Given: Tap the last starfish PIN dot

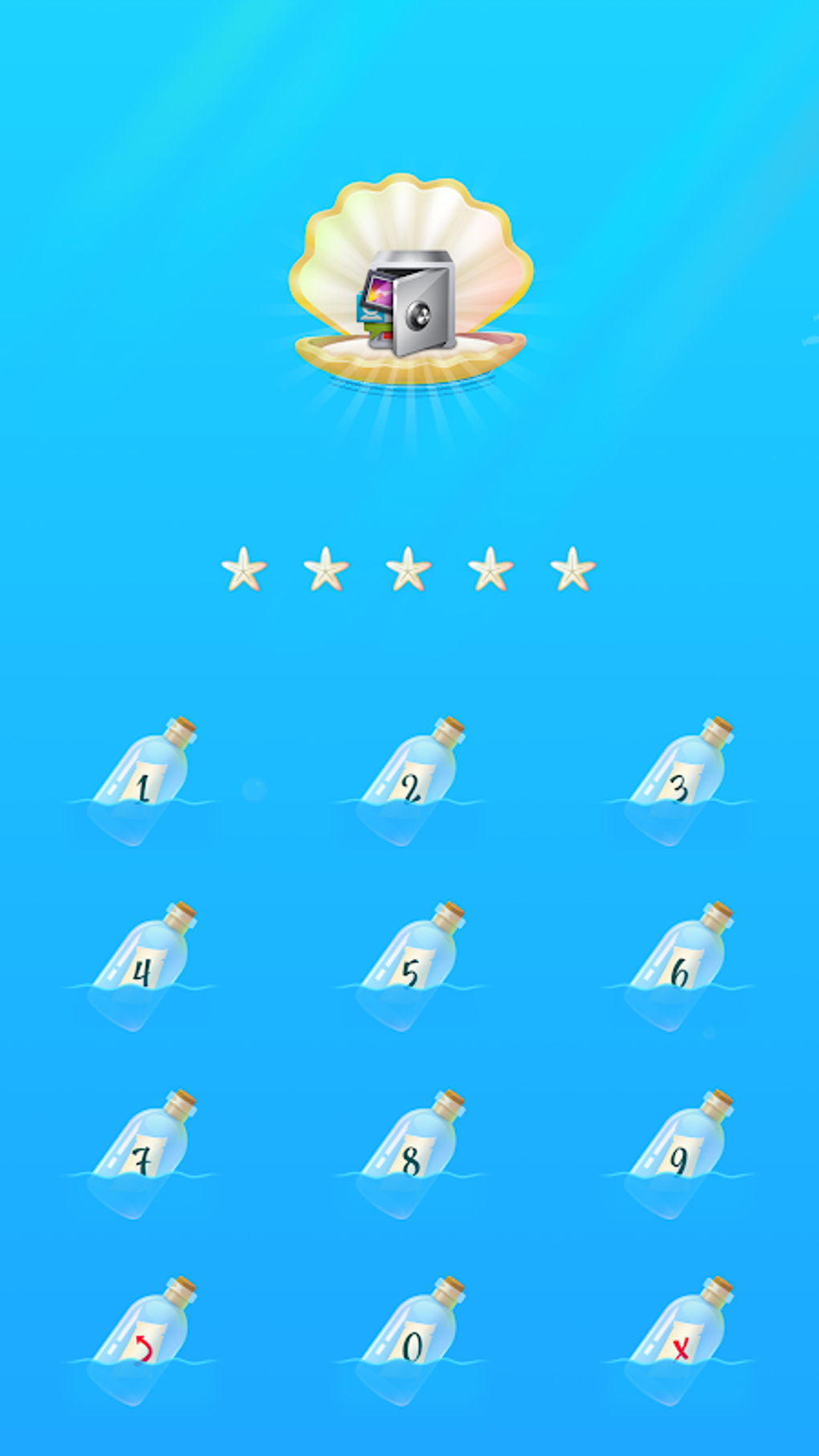Looking at the screenshot, I should coord(572,570).
